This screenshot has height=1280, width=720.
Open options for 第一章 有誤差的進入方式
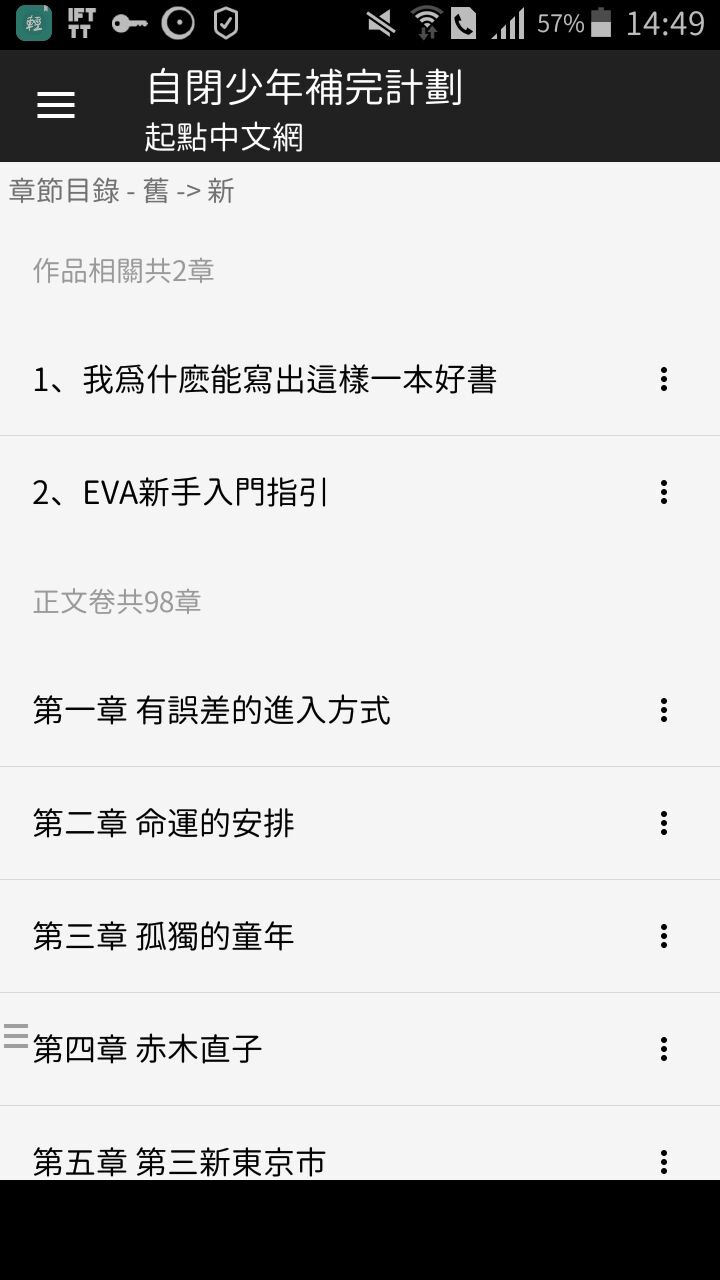(663, 710)
